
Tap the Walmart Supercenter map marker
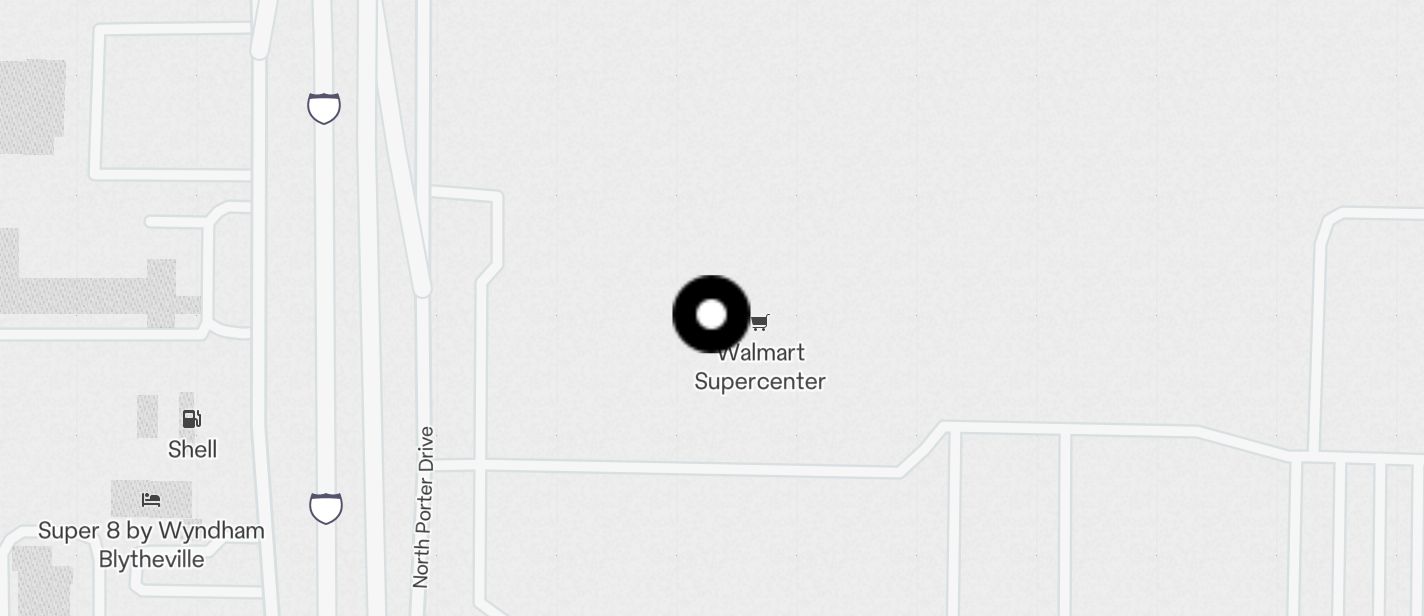tap(761, 323)
